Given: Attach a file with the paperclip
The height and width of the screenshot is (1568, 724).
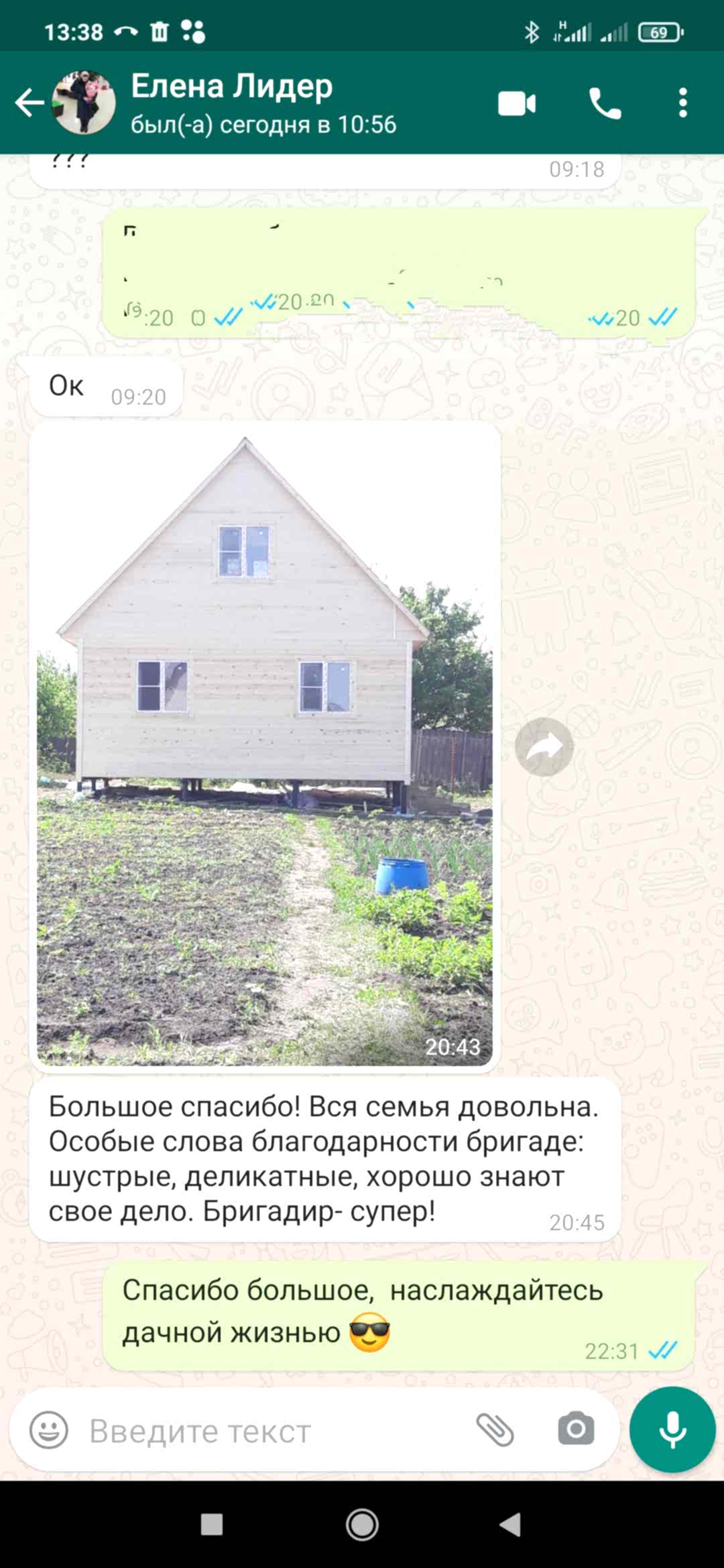Looking at the screenshot, I should coord(495,1430).
